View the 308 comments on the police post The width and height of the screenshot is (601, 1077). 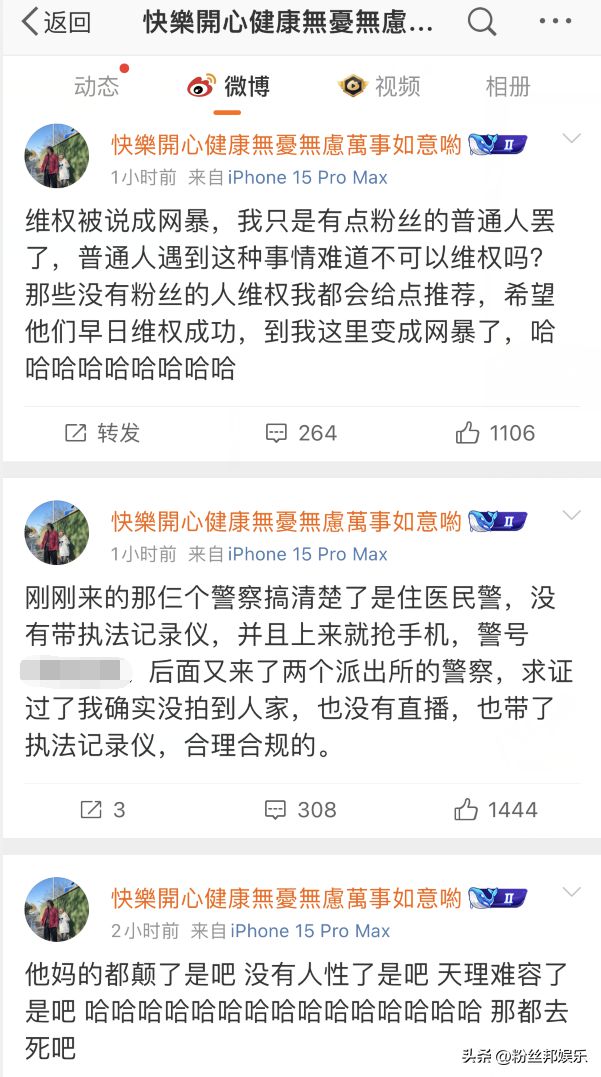point(301,809)
